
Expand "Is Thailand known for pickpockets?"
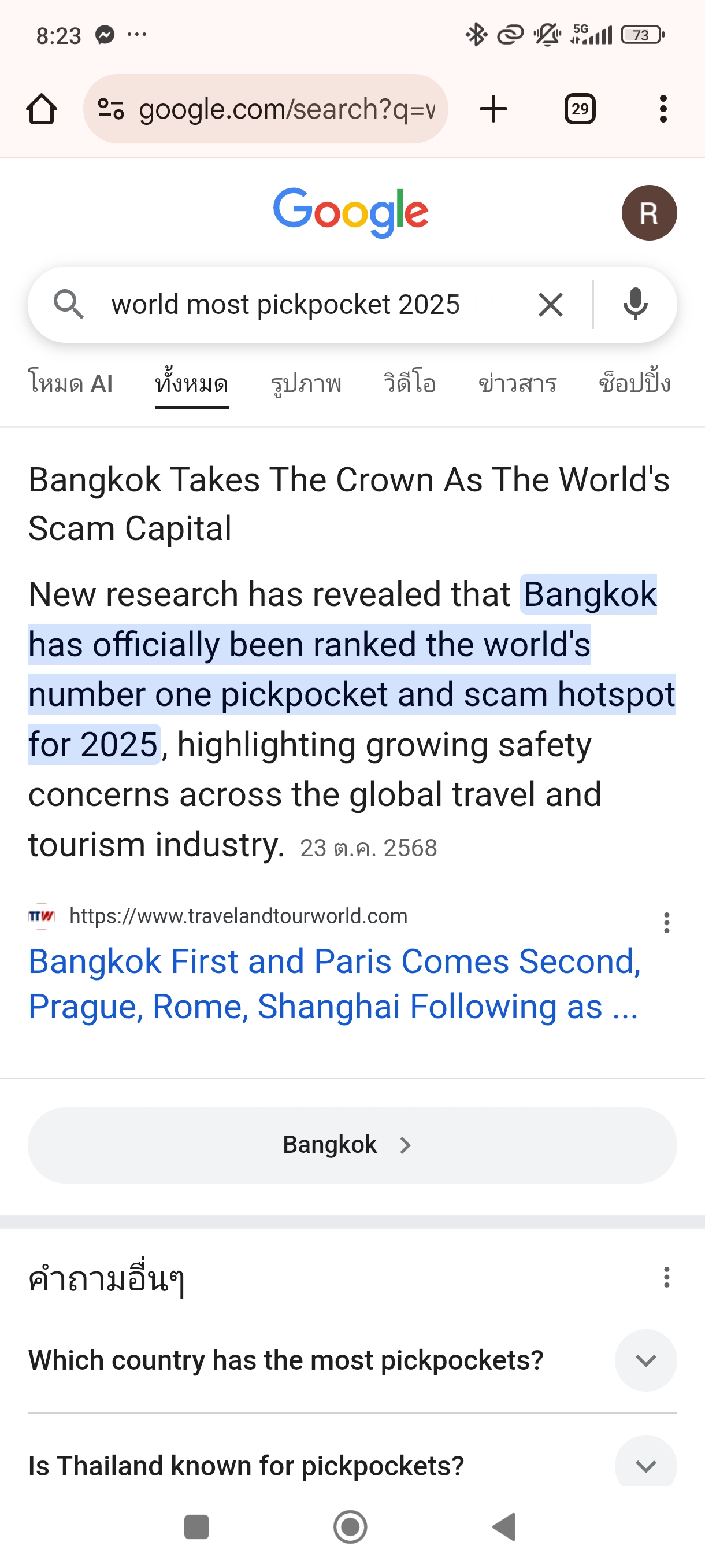pos(645,1465)
